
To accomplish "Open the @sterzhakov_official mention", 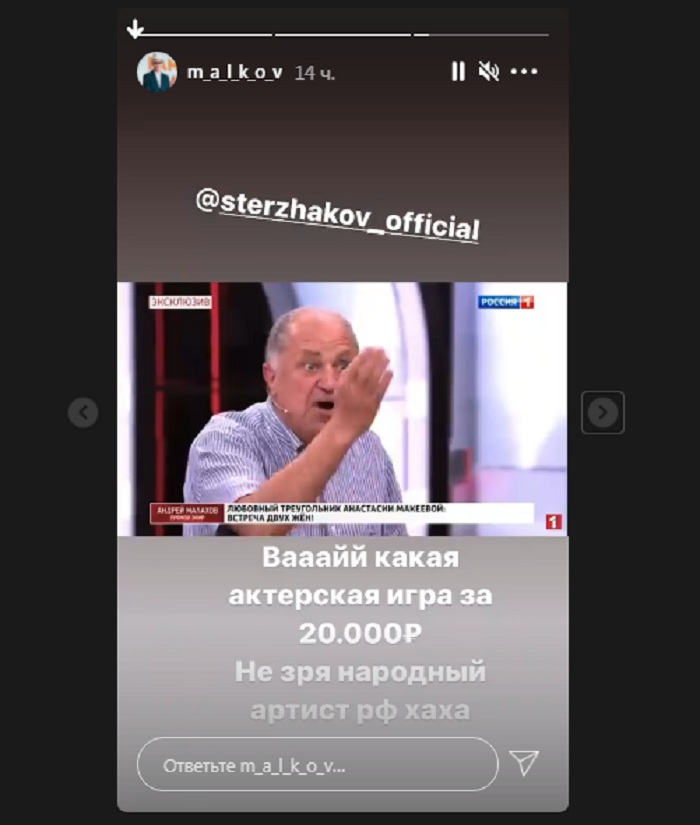I will [x=337, y=212].
